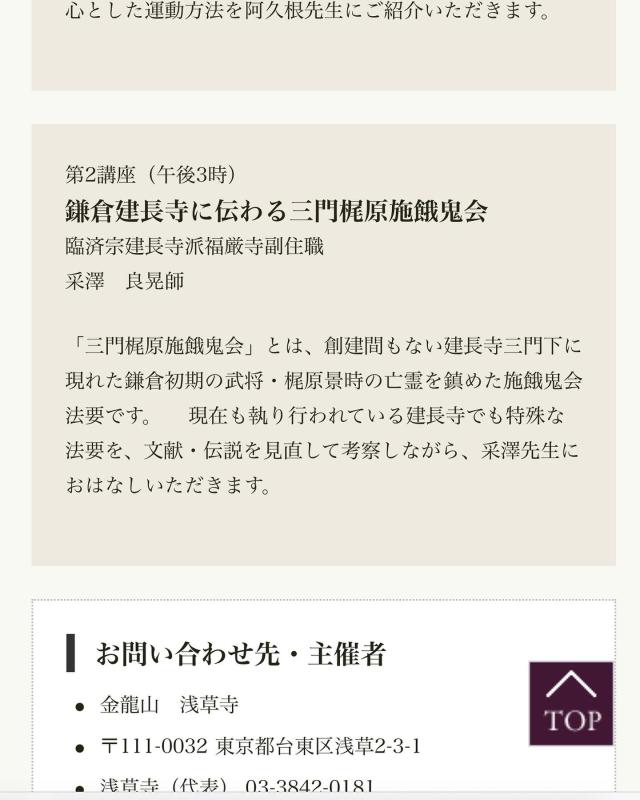Call Sensoji phone number 03-3842-0181
Image resolution: width=640 pixels, height=800 pixels.
point(310,787)
